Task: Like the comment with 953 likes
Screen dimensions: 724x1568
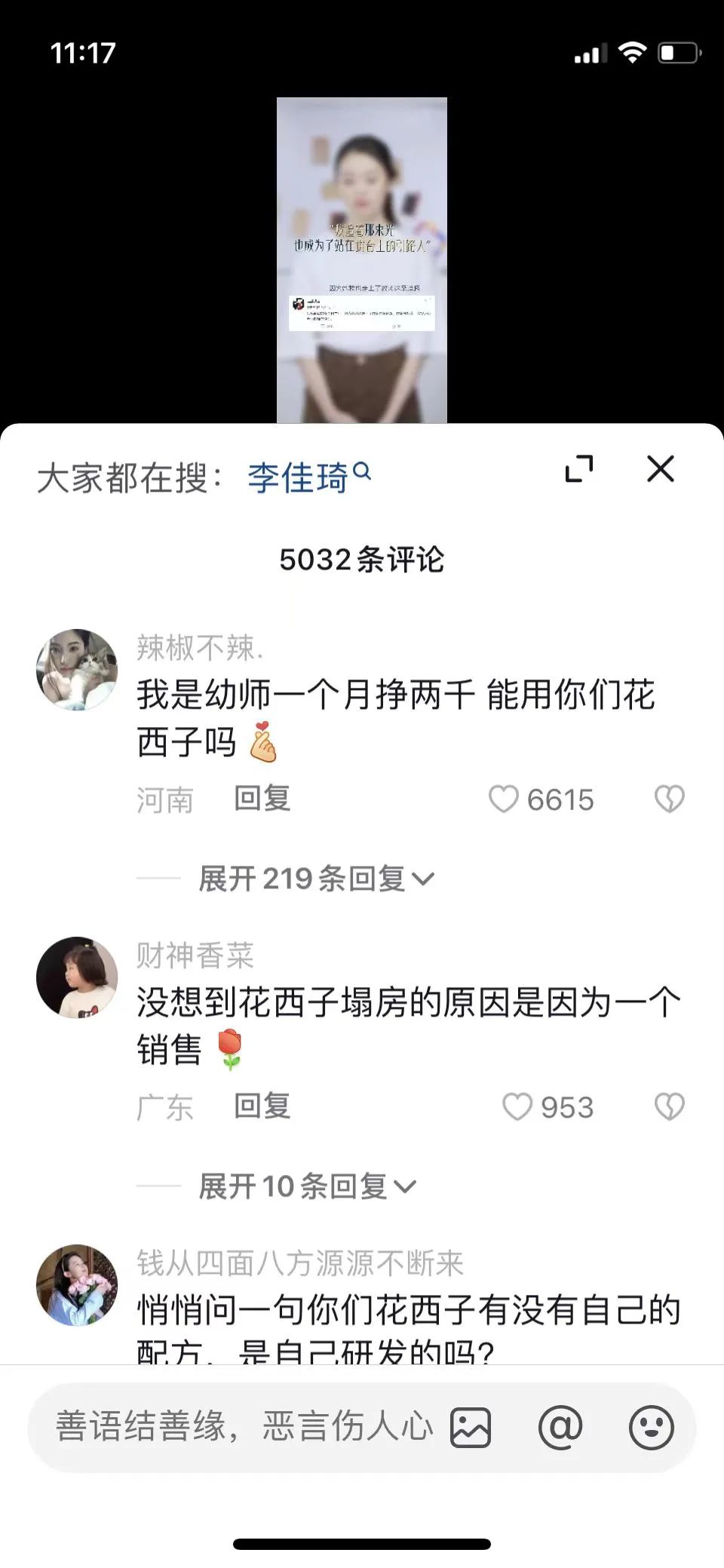Action: pos(517,1106)
